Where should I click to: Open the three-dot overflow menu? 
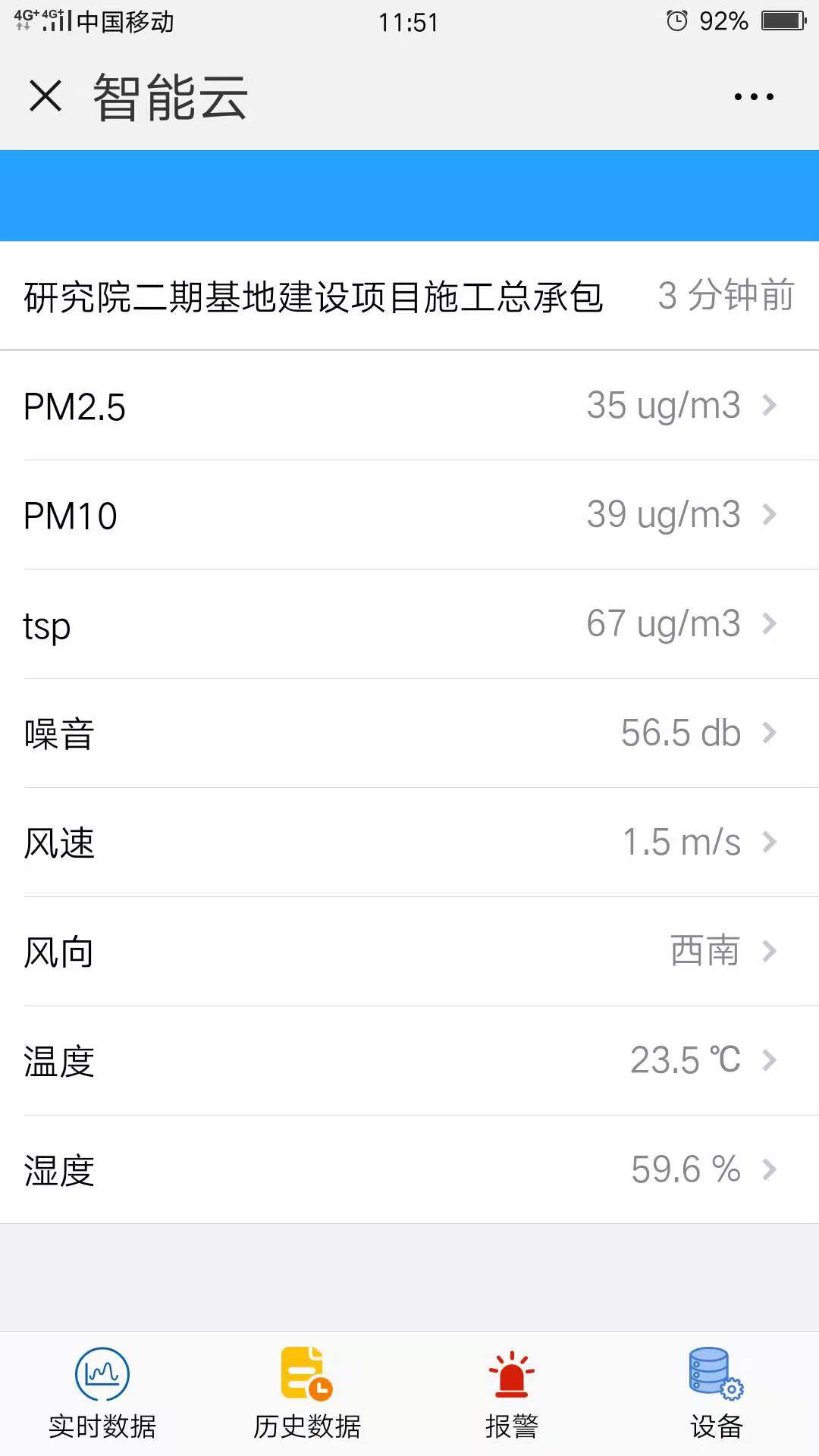point(754,96)
